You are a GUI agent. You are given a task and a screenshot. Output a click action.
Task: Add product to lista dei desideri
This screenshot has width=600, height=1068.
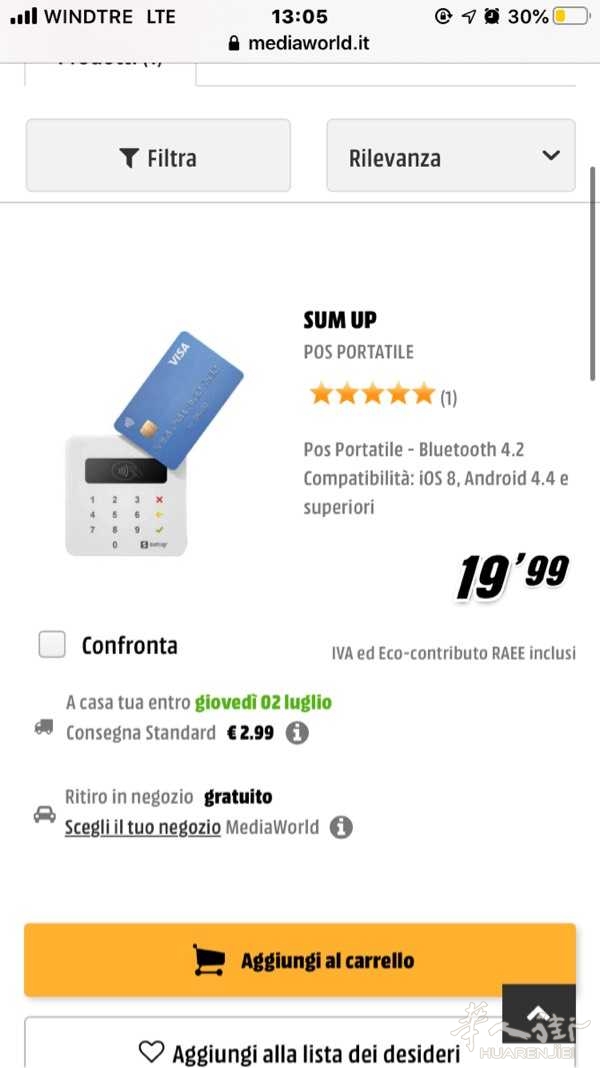pyautogui.click(x=300, y=1050)
